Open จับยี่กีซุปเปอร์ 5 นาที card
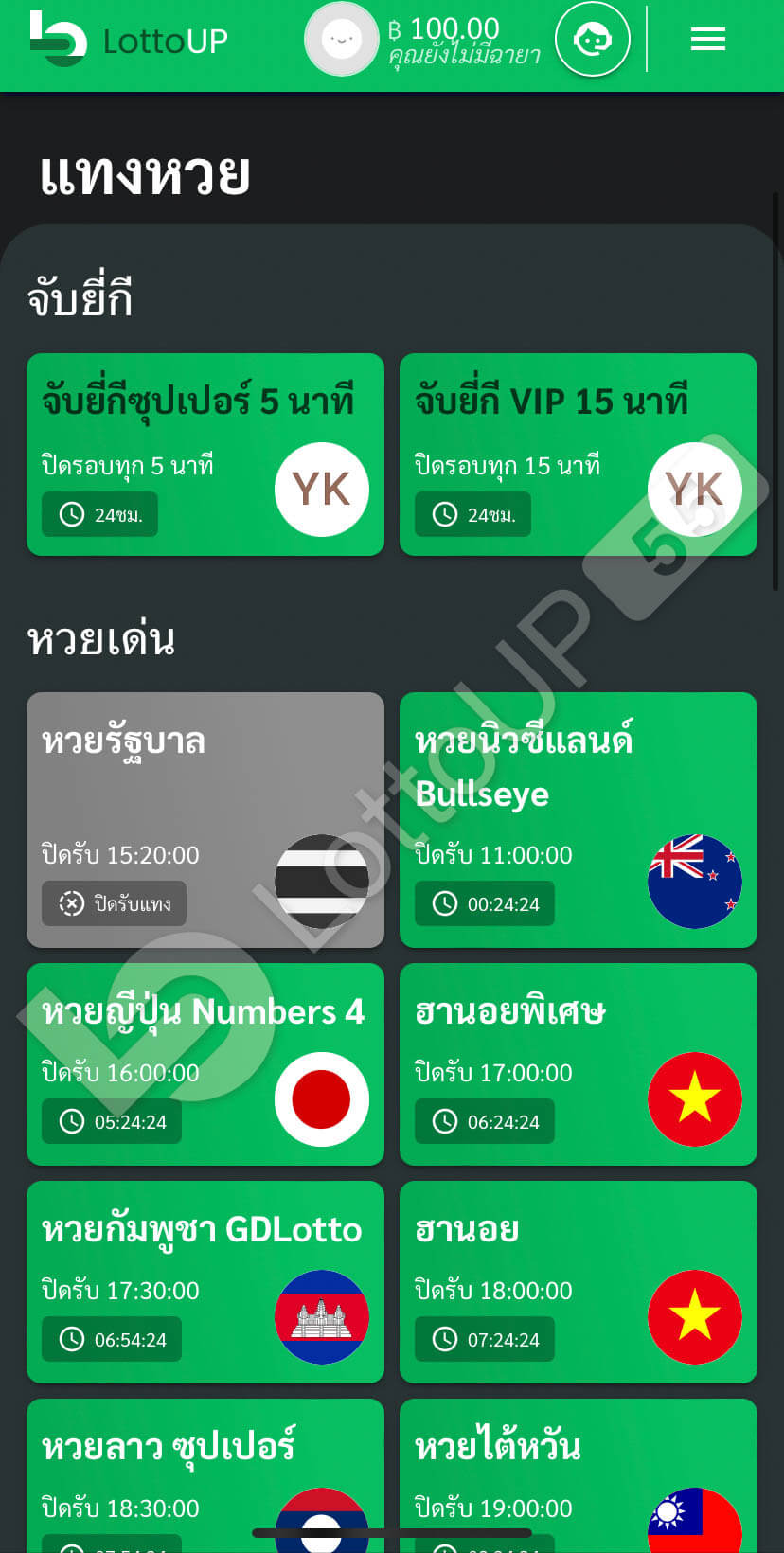This screenshot has height=1553, width=784. pos(205,455)
